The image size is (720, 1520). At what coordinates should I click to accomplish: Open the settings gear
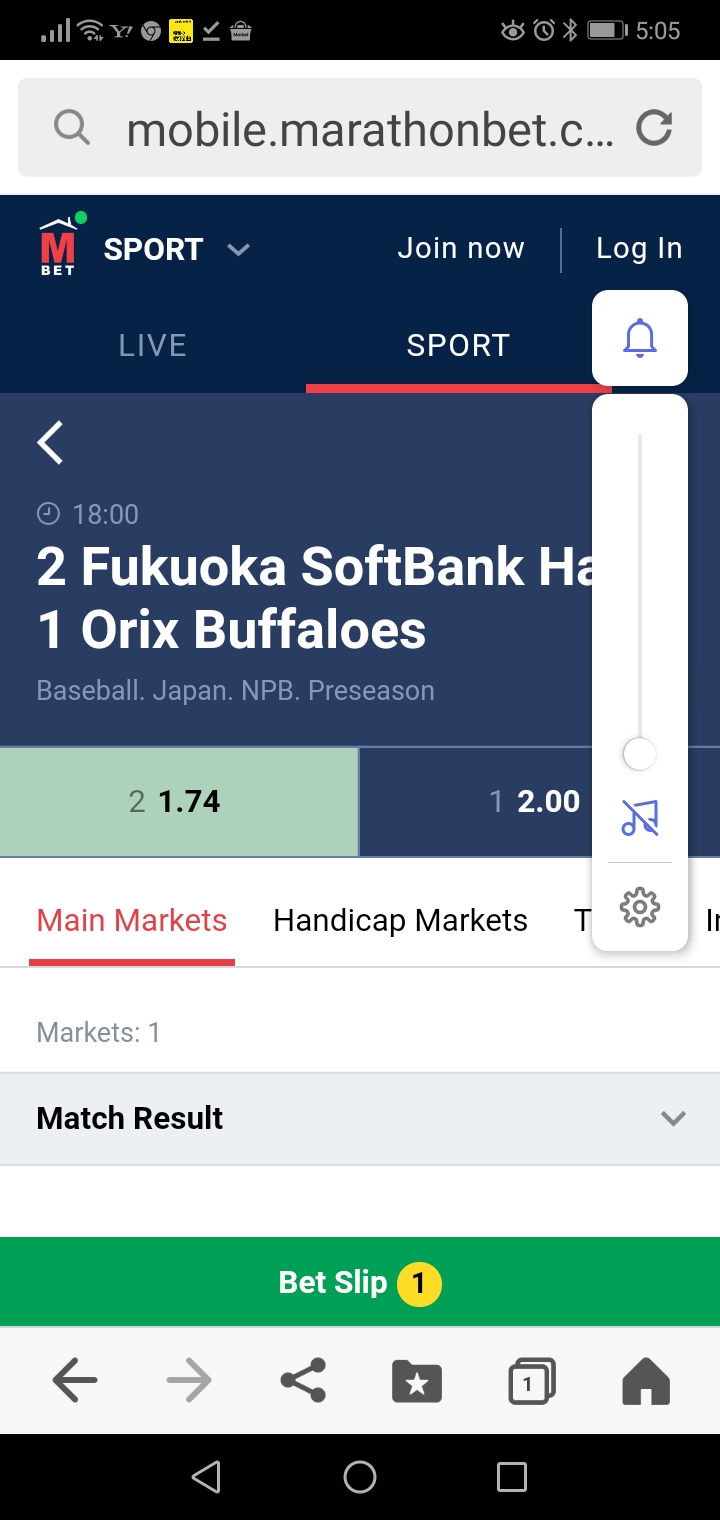640,907
